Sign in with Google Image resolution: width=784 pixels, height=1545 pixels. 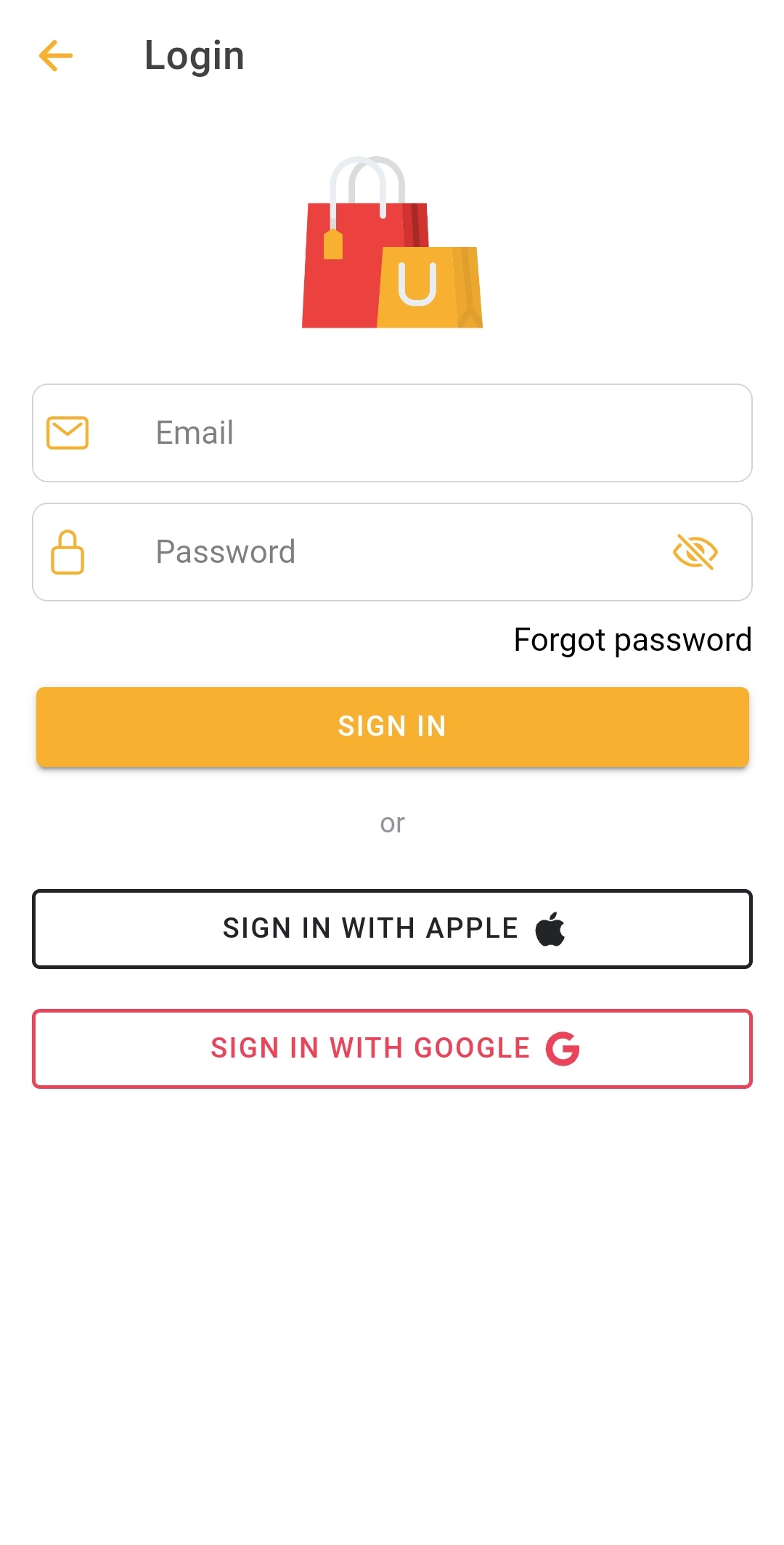point(392,1048)
